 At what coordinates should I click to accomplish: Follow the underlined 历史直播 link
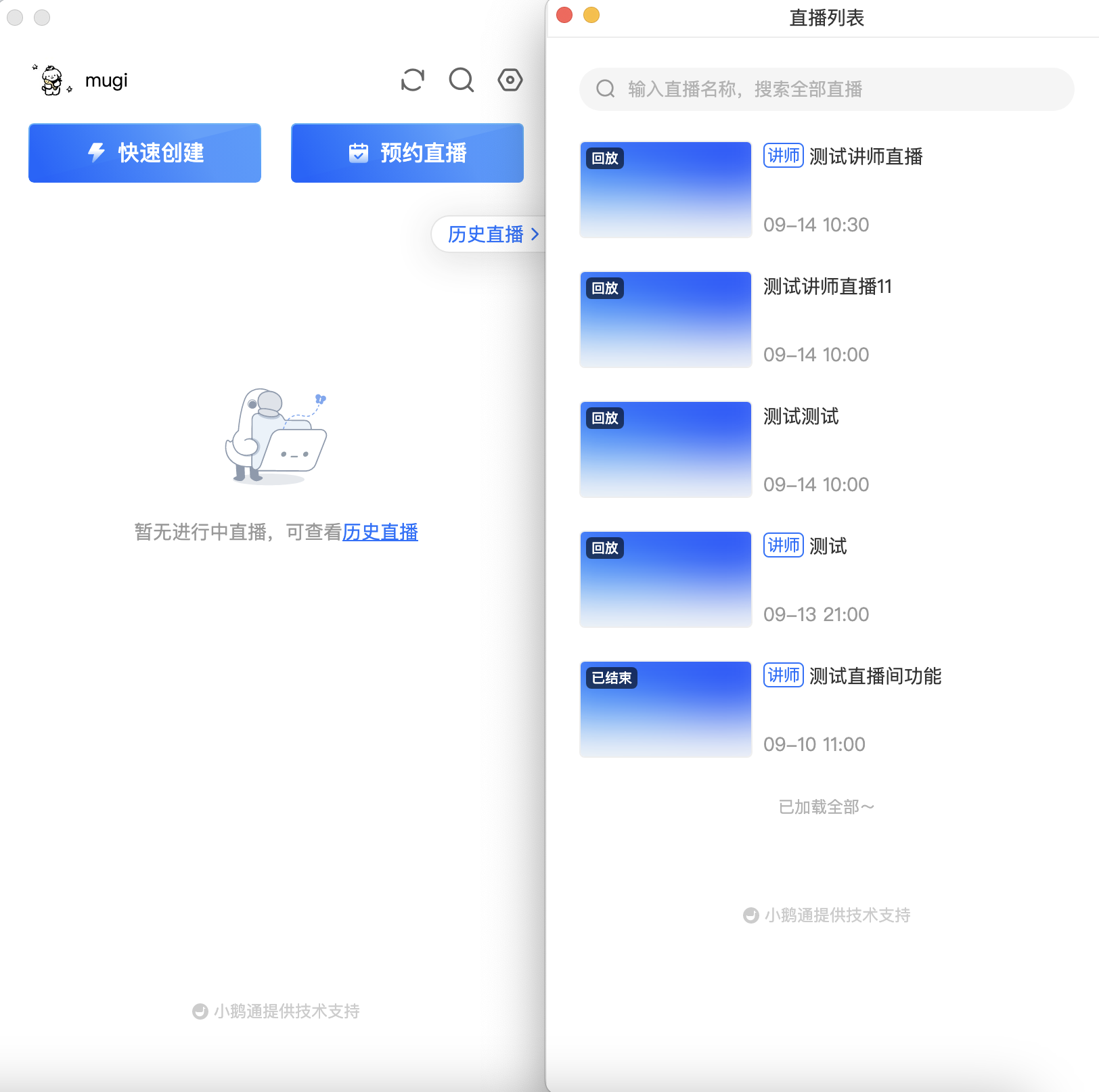[380, 532]
